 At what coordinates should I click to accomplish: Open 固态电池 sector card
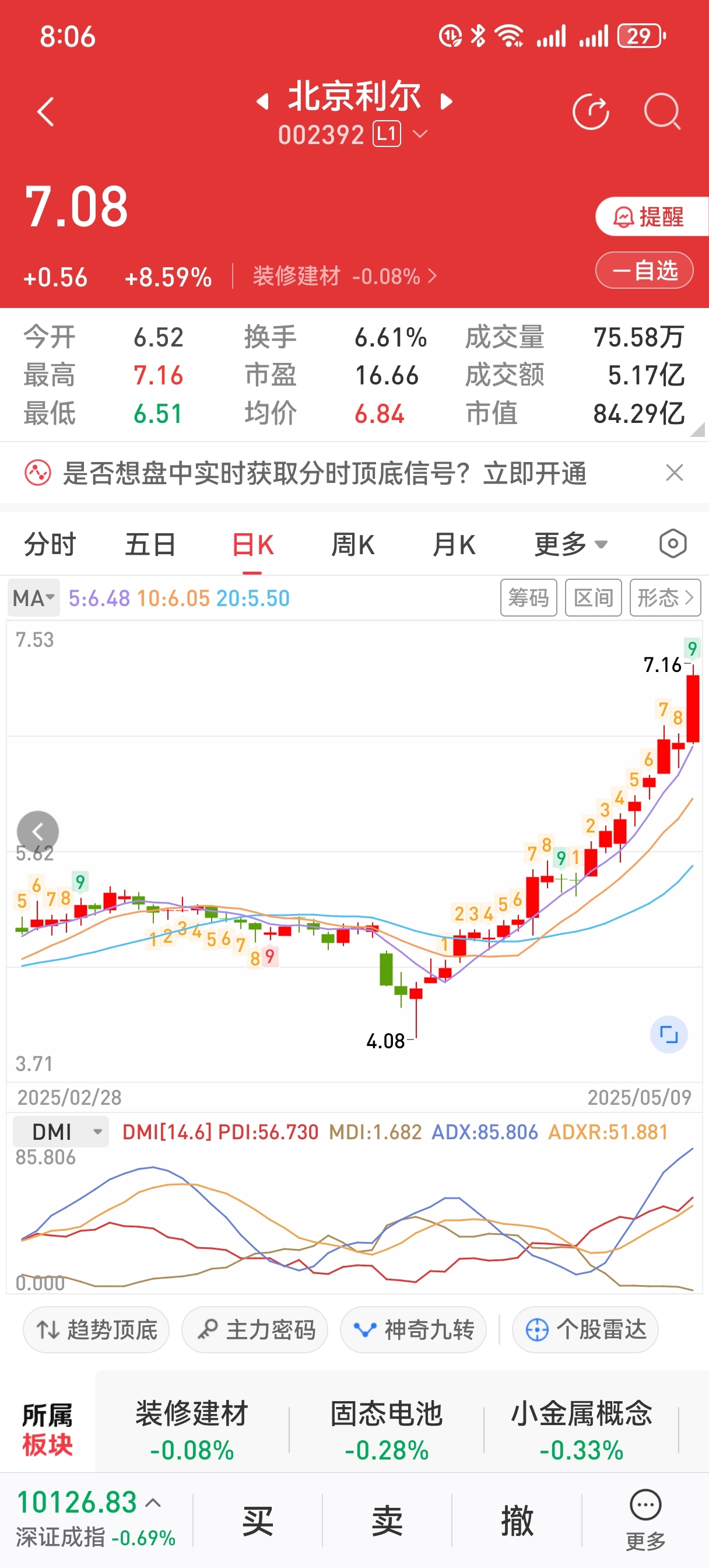(387, 1430)
